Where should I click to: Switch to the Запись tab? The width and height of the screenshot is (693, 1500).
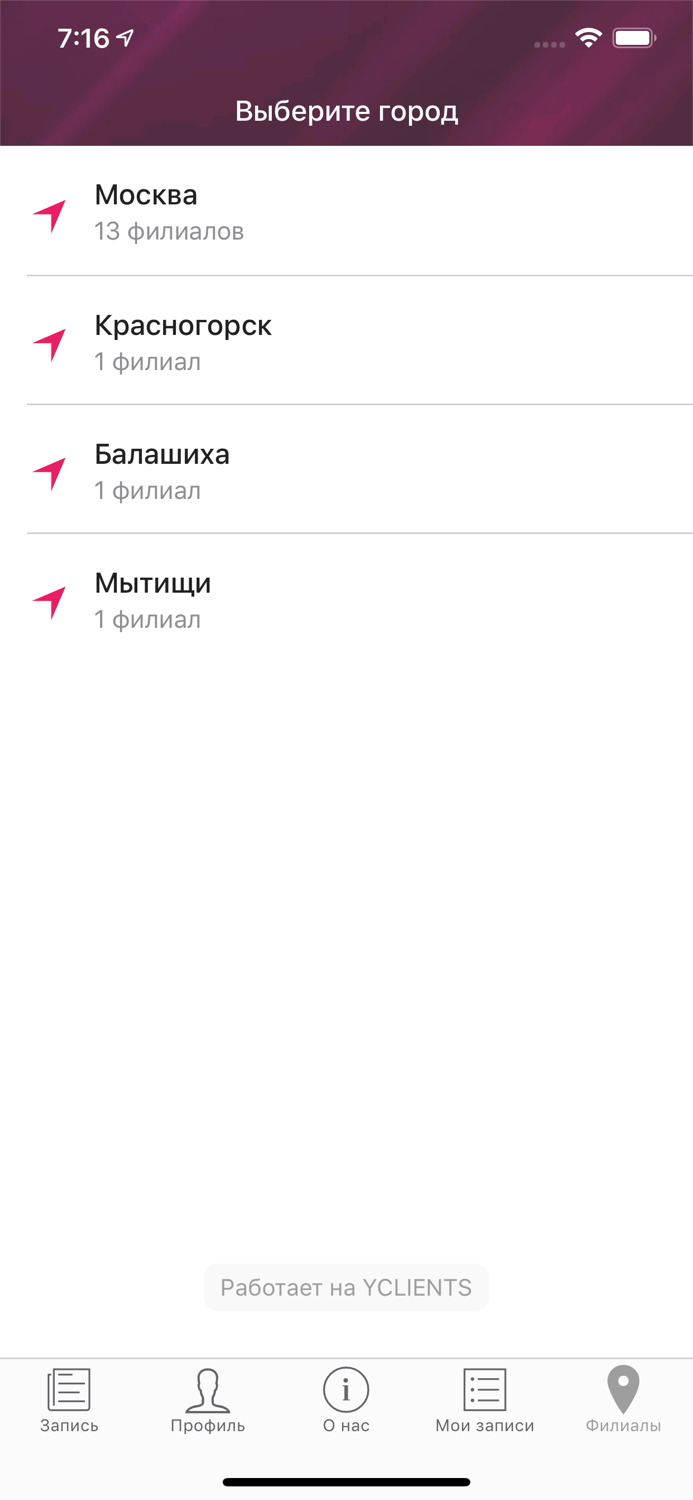tap(69, 1400)
